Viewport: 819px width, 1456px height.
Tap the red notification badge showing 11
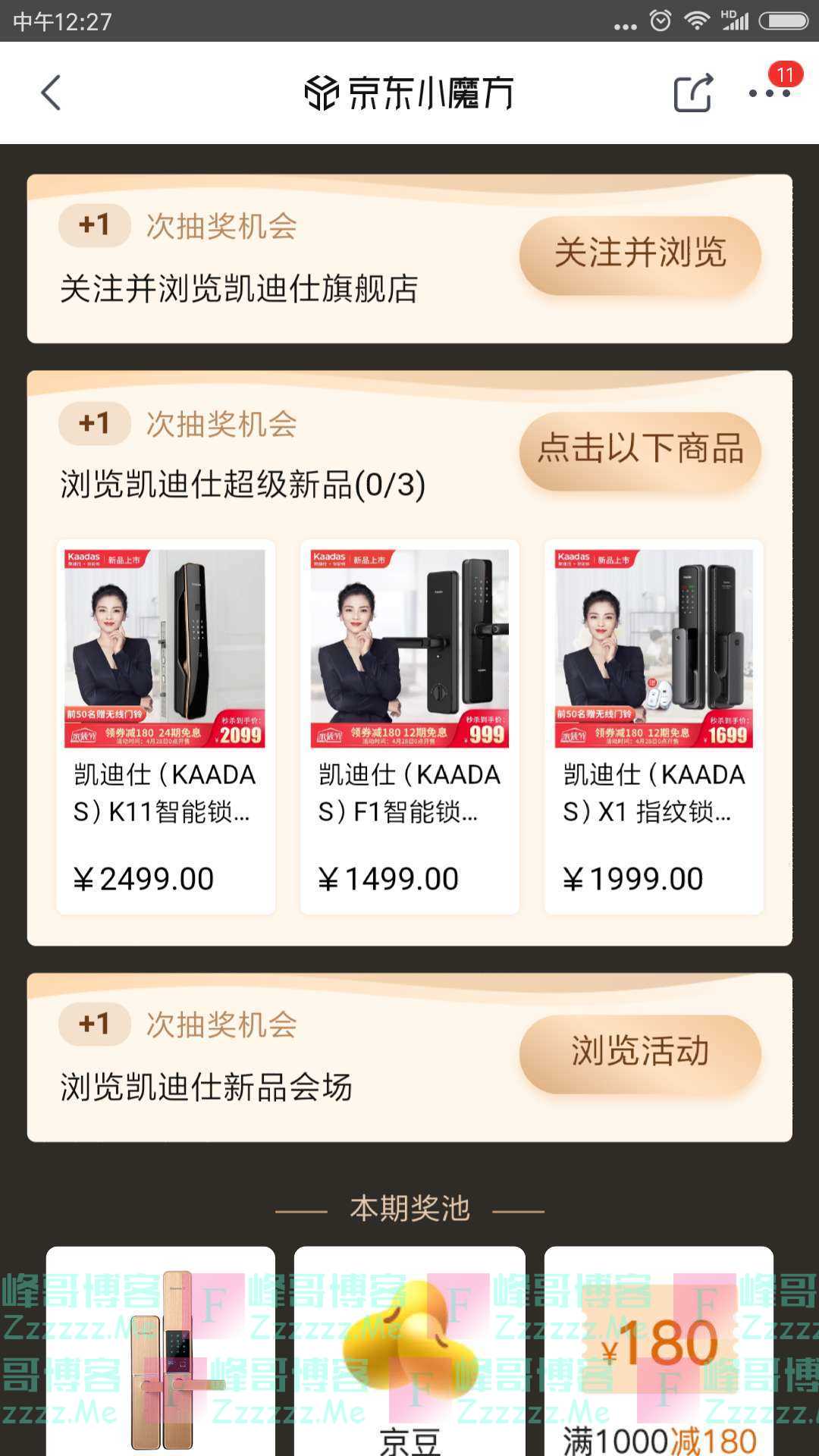(x=784, y=75)
